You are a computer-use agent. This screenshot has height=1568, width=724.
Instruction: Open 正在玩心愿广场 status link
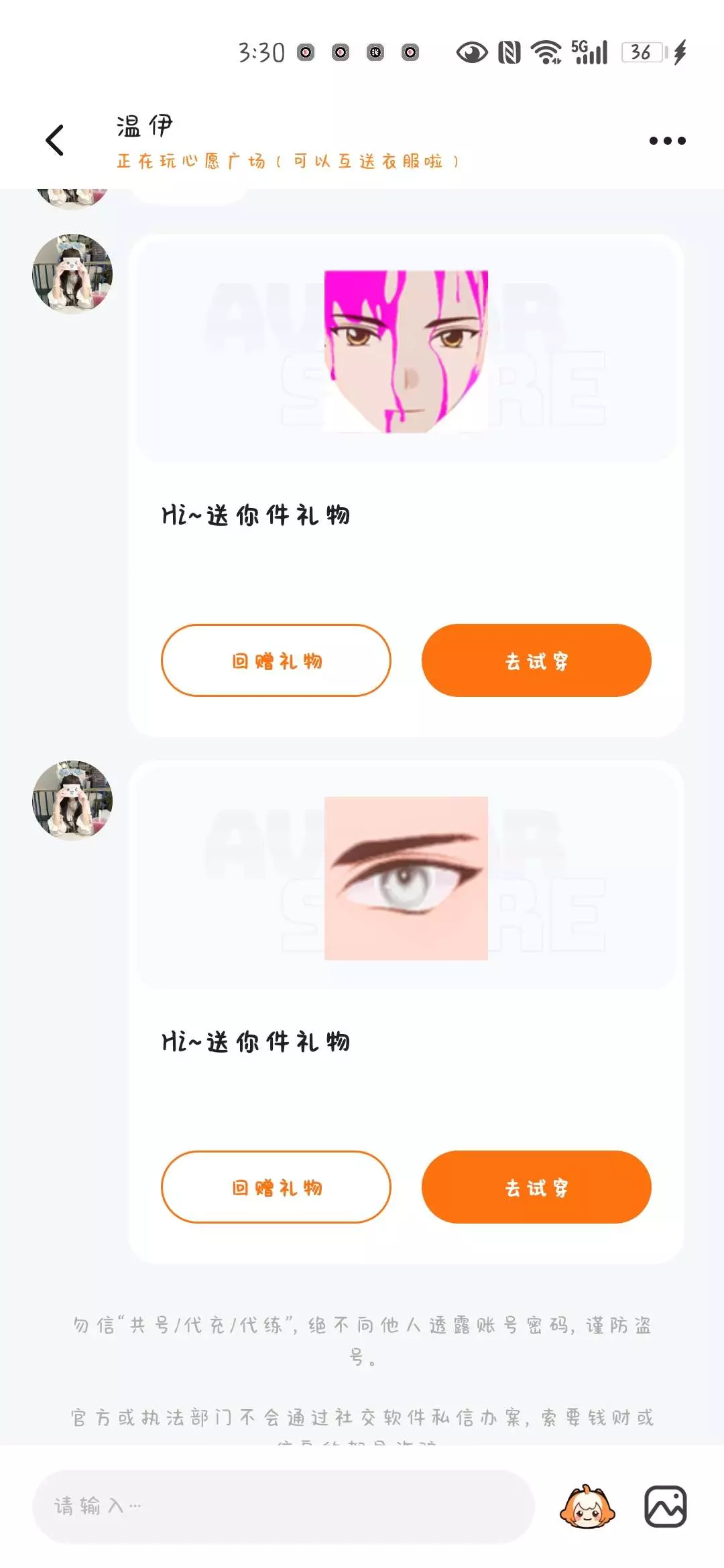click(288, 161)
